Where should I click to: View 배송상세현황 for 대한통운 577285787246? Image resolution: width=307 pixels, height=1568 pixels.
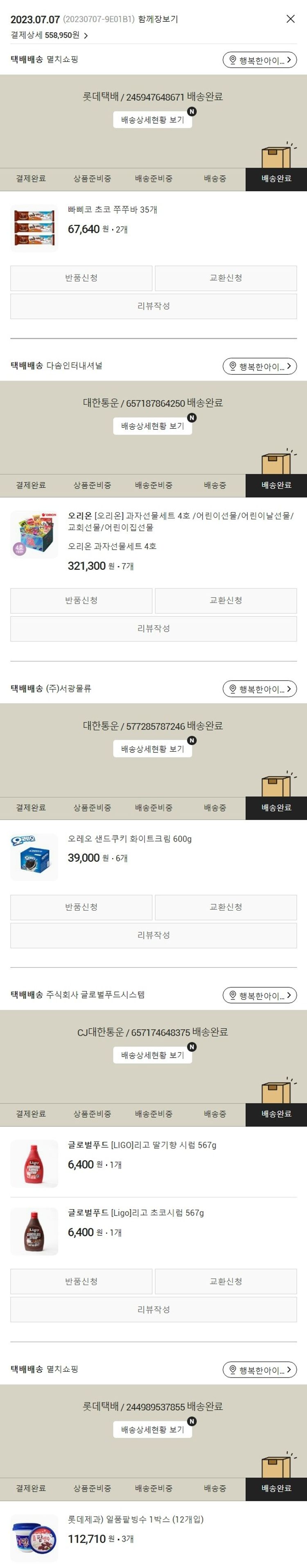[153, 749]
